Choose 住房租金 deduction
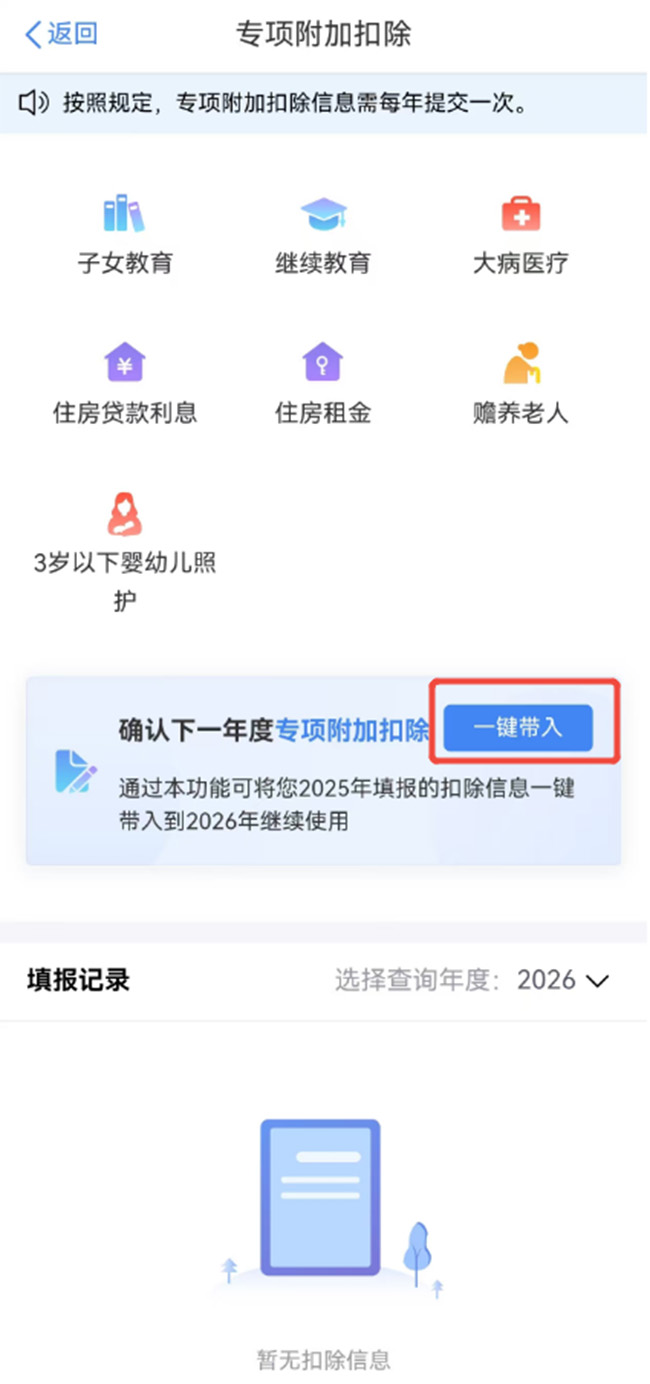Viewport: 650px width, 1384px height. 323,385
